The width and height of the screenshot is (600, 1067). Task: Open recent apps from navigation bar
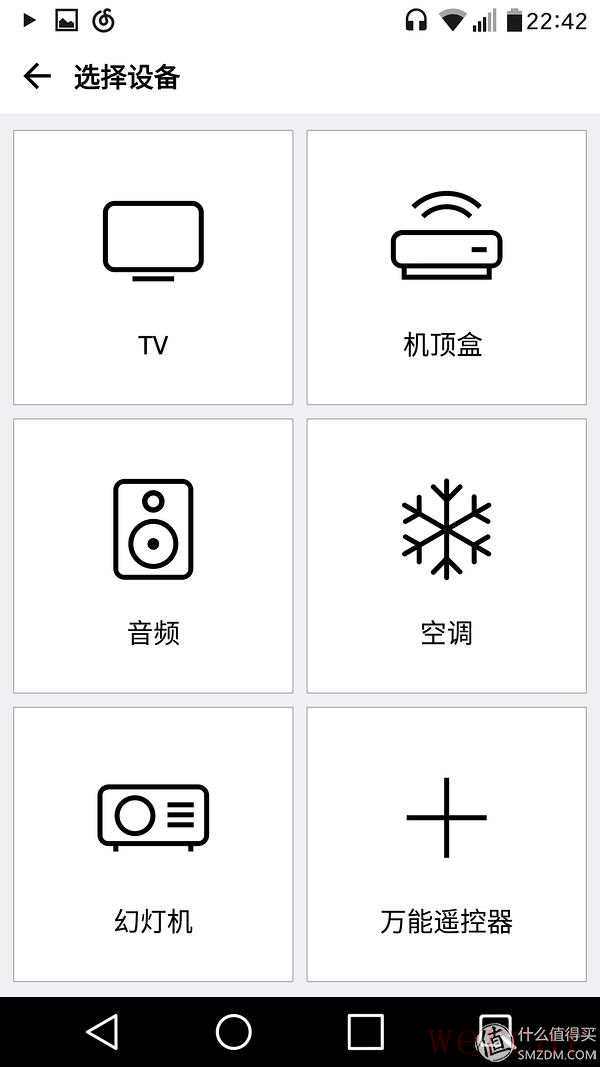tap(365, 1031)
